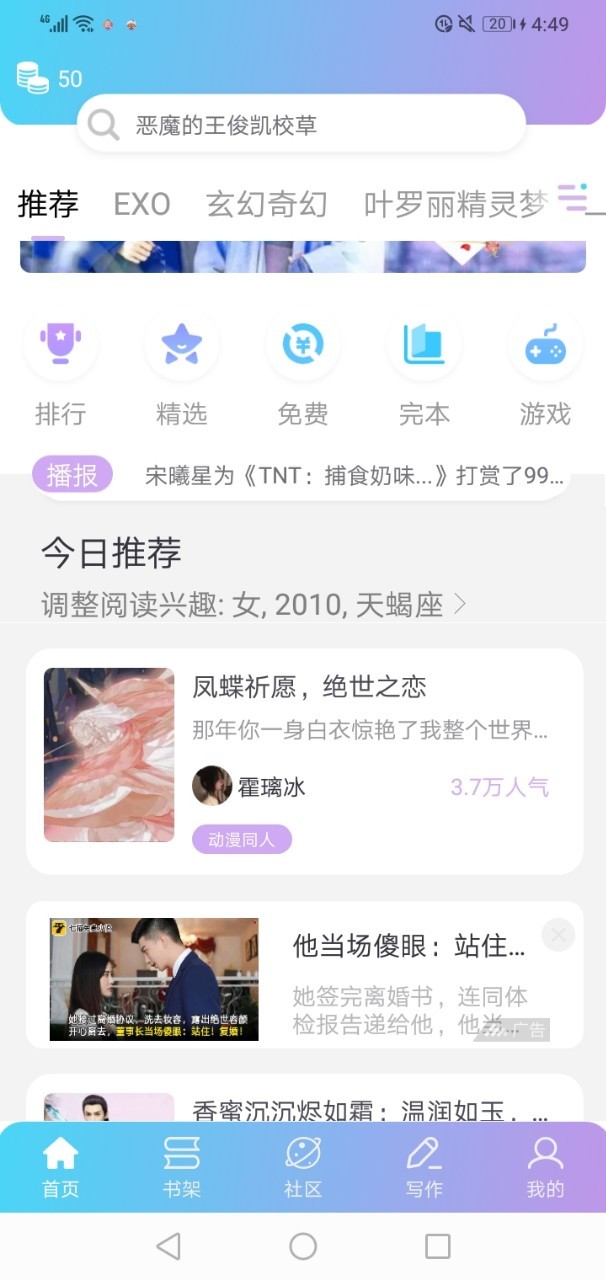Image resolution: width=606 pixels, height=1280 pixels.
Task: Open the 我的 profile tab
Action: pyautogui.click(x=545, y=1166)
